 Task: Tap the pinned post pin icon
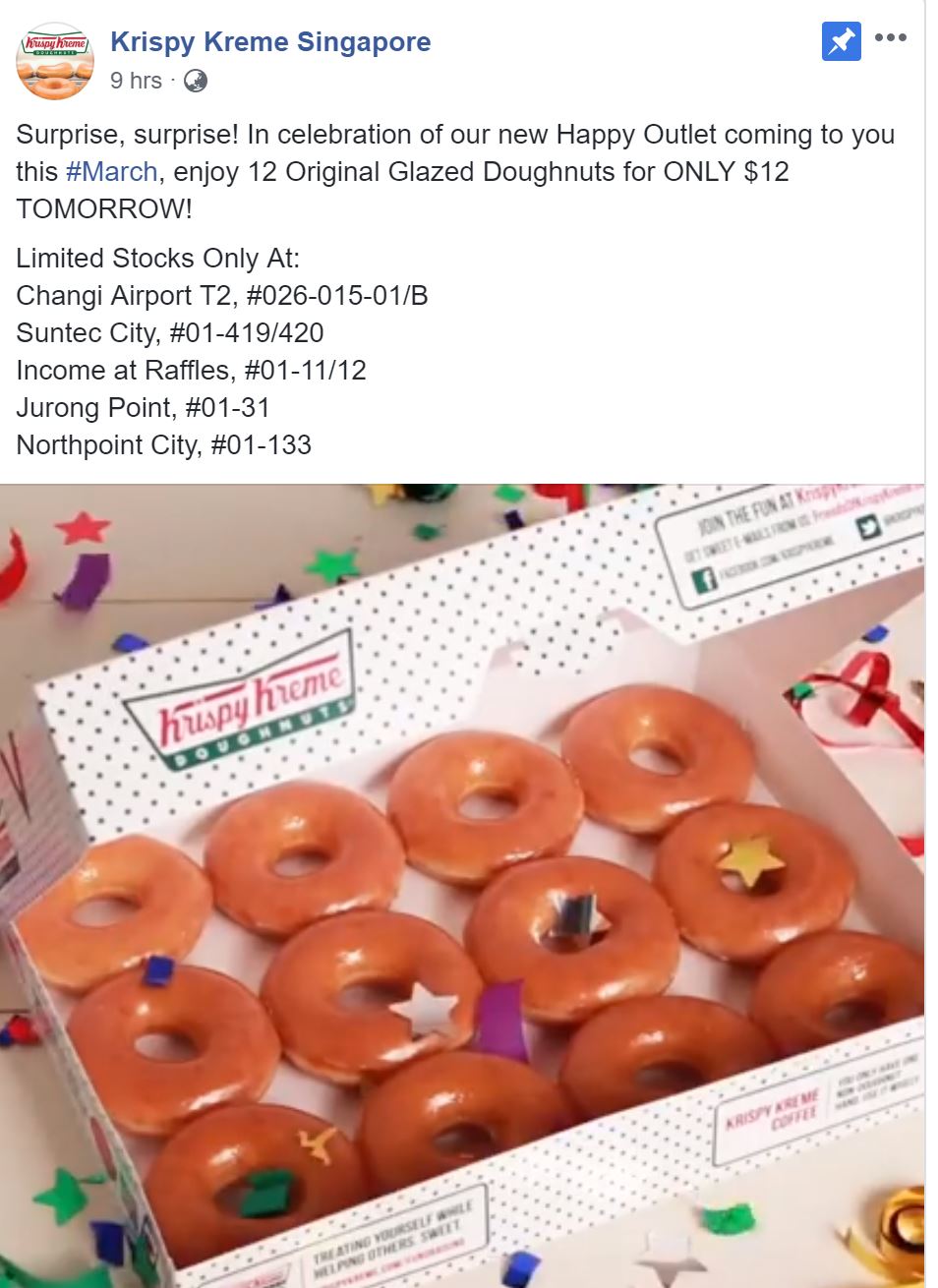coord(841,41)
